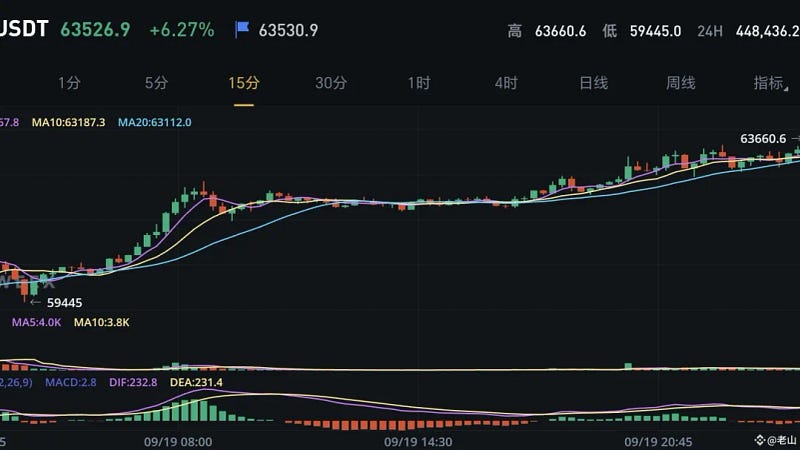Select the 5分 chart interval
This screenshot has width=800, height=450.
(156, 83)
